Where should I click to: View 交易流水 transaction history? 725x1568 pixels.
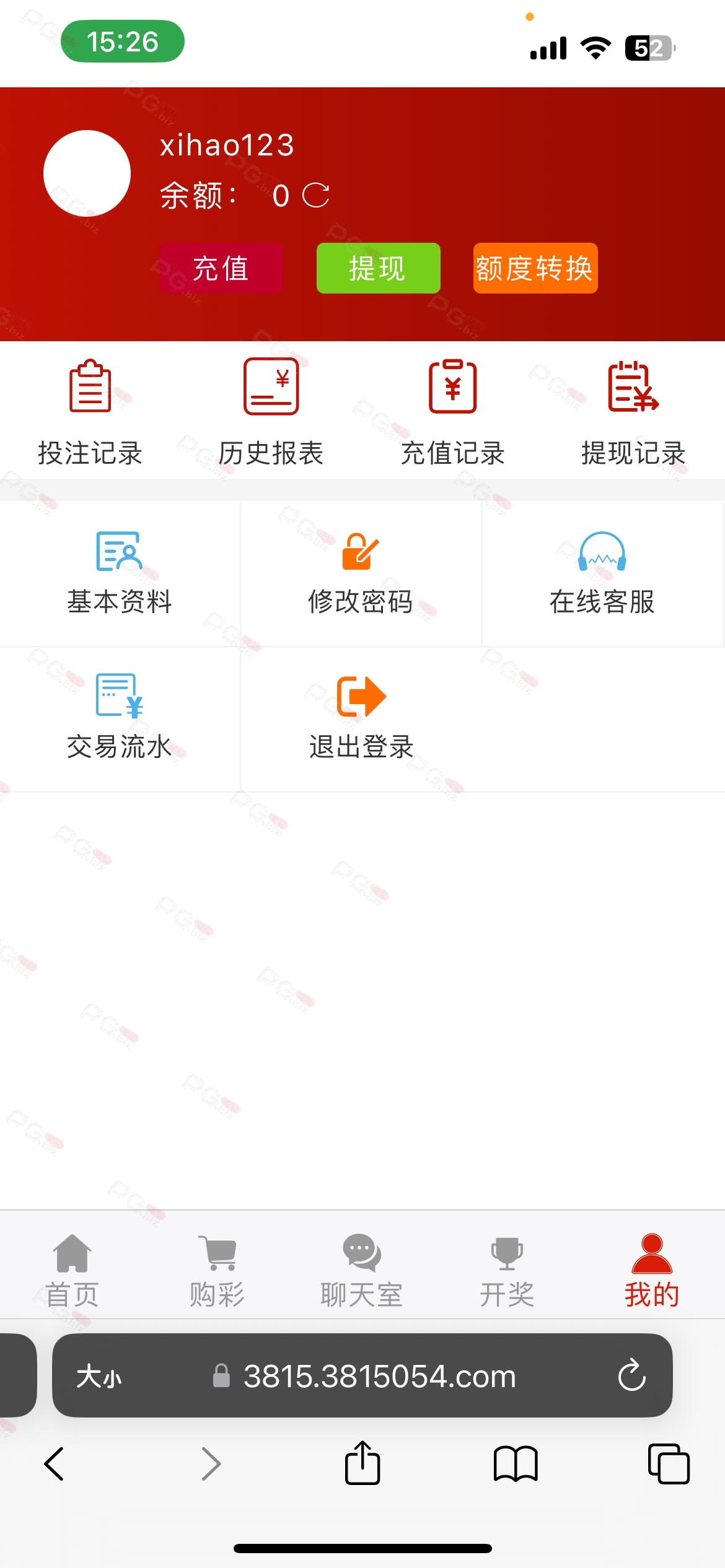pos(120,718)
